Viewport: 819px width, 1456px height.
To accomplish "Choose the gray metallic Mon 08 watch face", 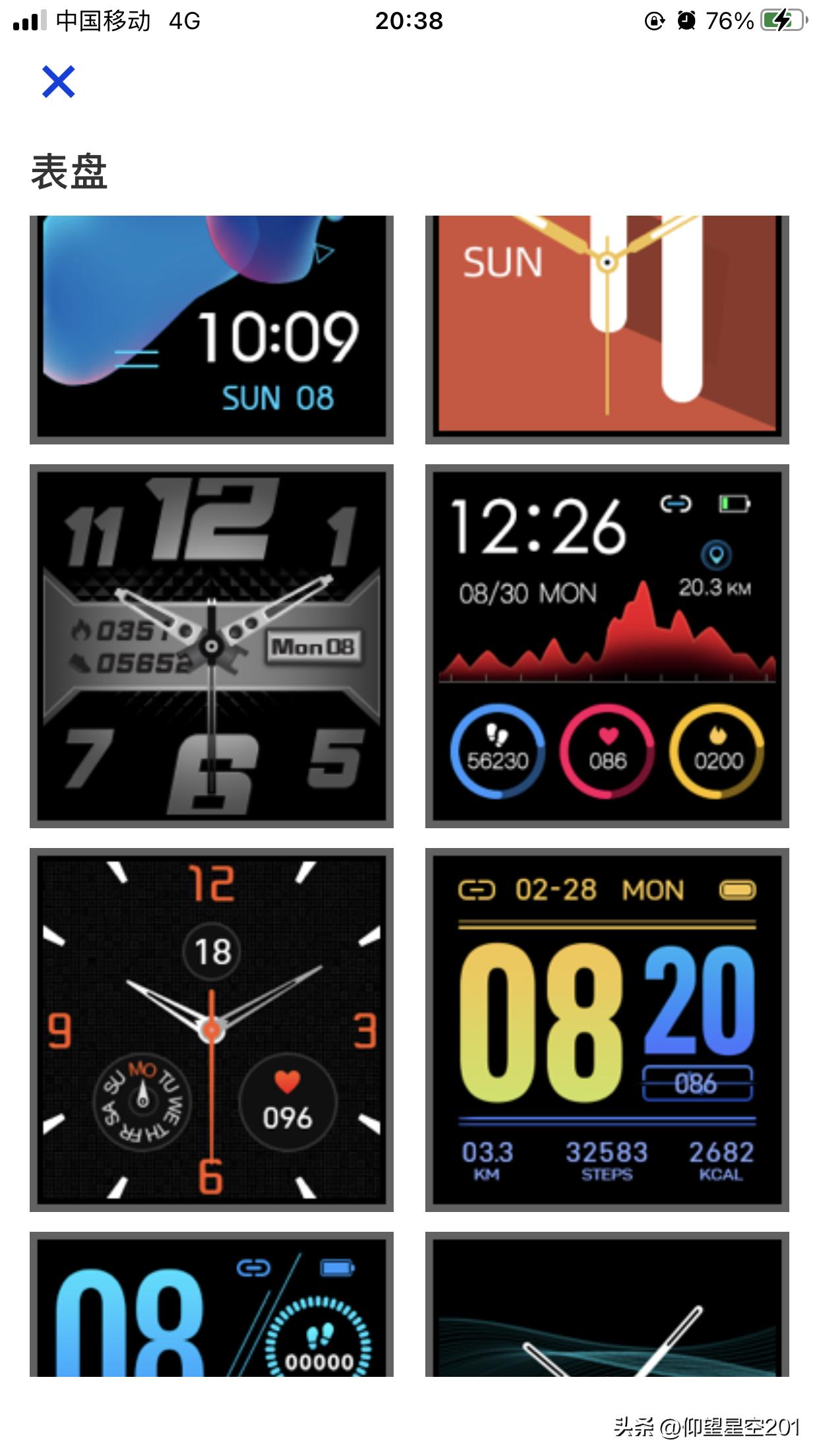I will tap(211, 646).
